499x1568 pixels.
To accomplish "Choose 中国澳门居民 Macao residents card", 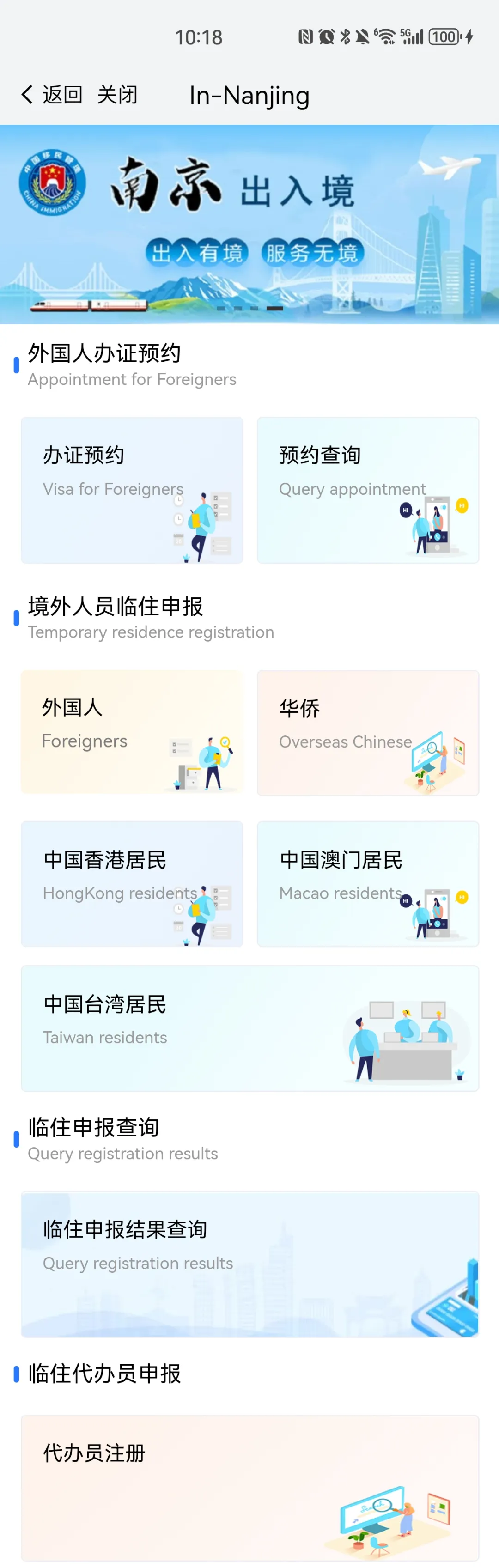I will [x=368, y=883].
